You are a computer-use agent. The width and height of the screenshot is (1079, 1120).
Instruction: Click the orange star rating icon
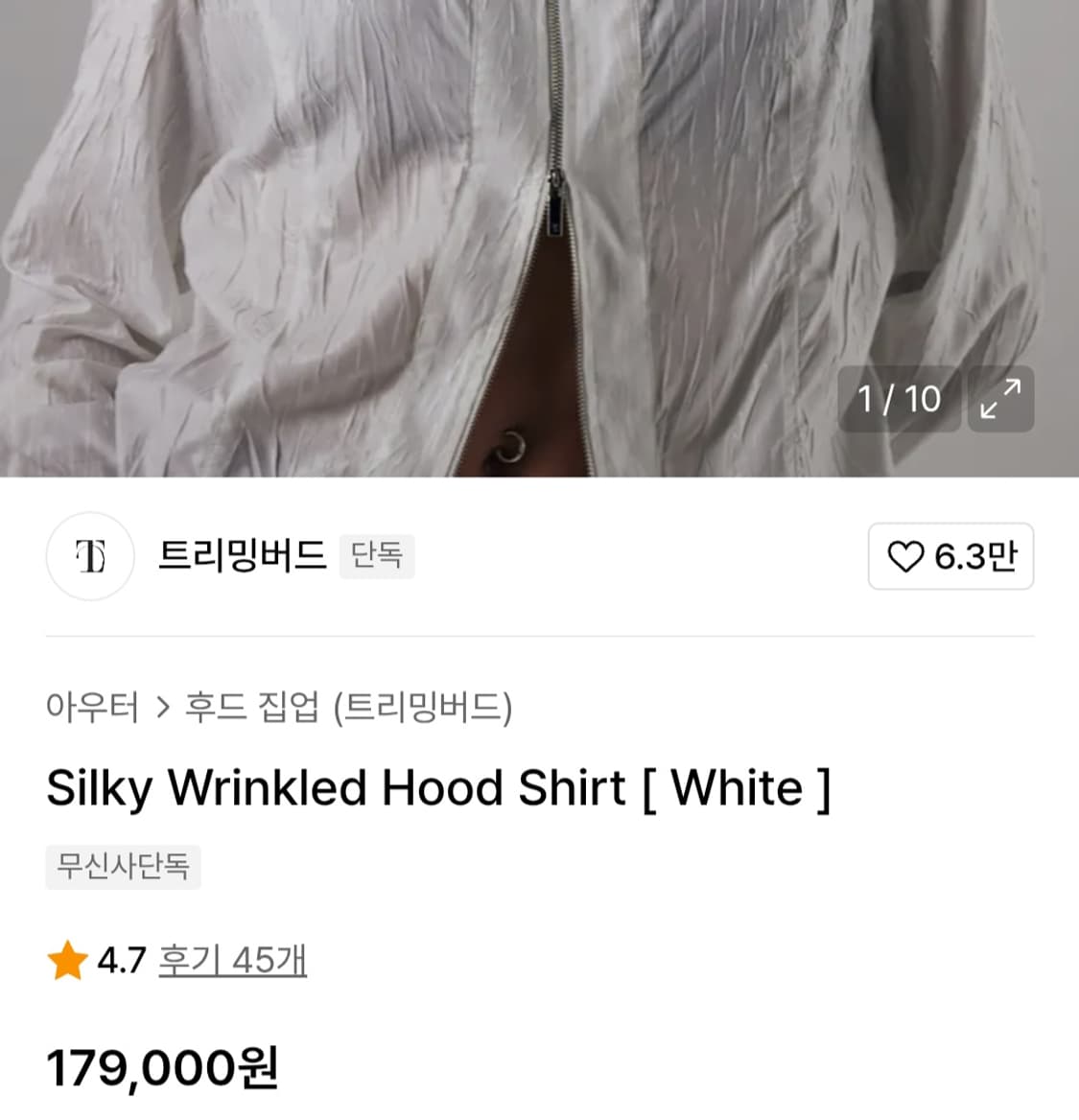click(66, 959)
